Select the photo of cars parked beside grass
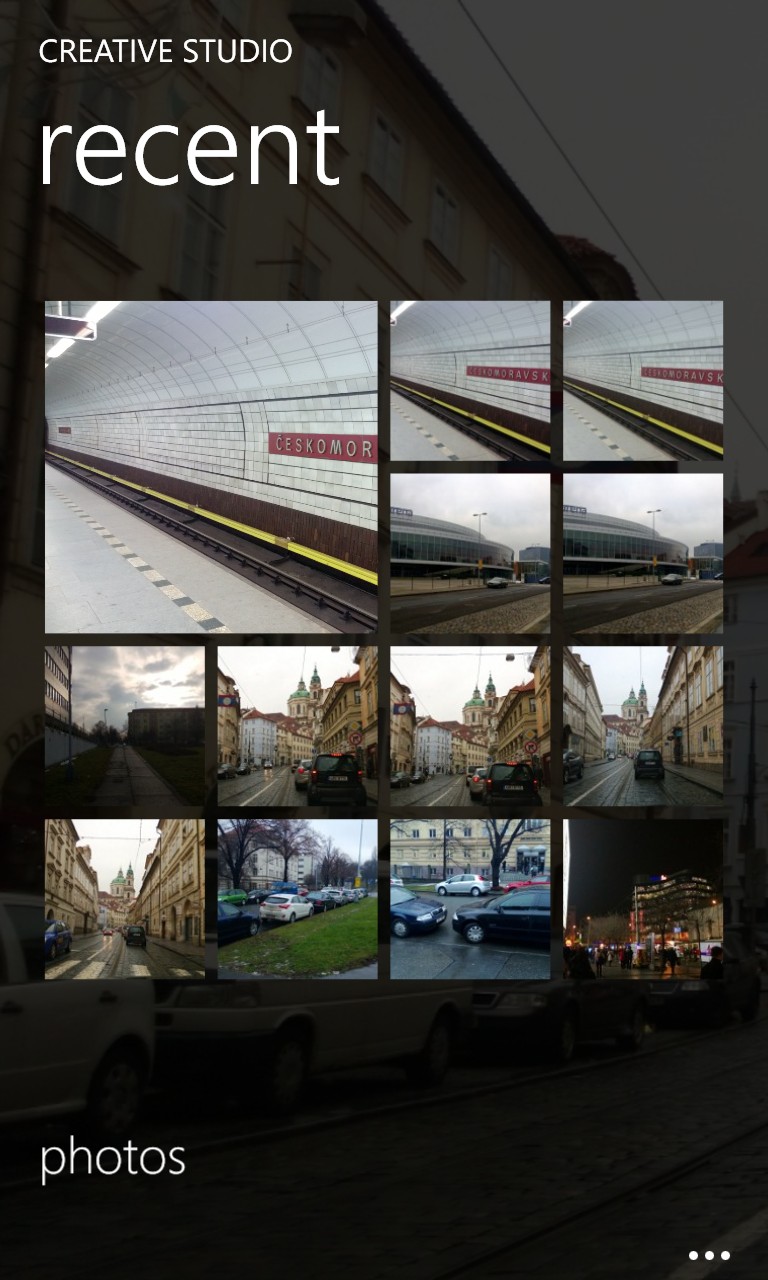Viewport: 768px width, 1280px height. click(298, 899)
